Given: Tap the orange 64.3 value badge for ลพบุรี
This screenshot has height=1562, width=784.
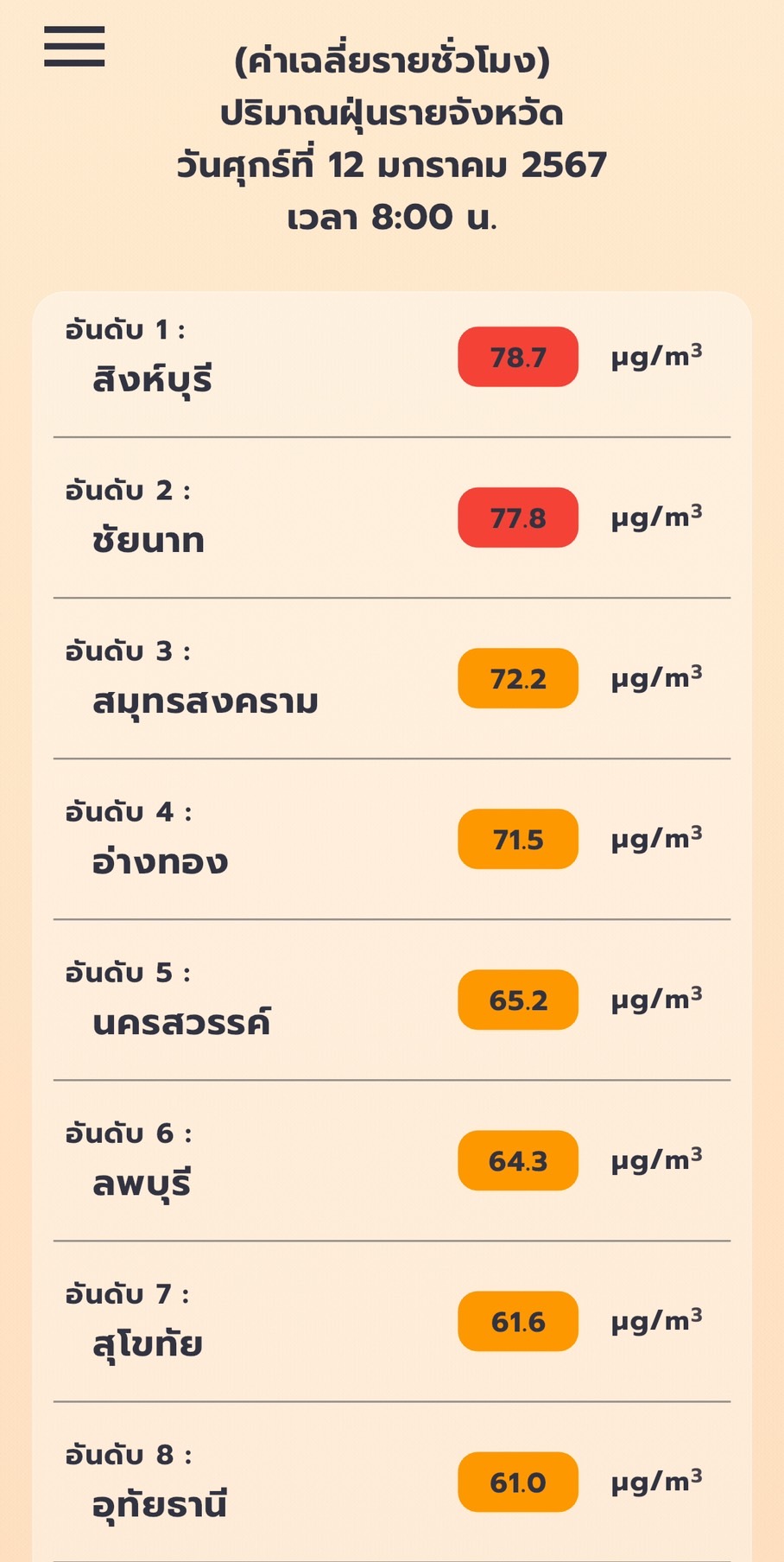Looking at the screenshot, I should 517,1160.
